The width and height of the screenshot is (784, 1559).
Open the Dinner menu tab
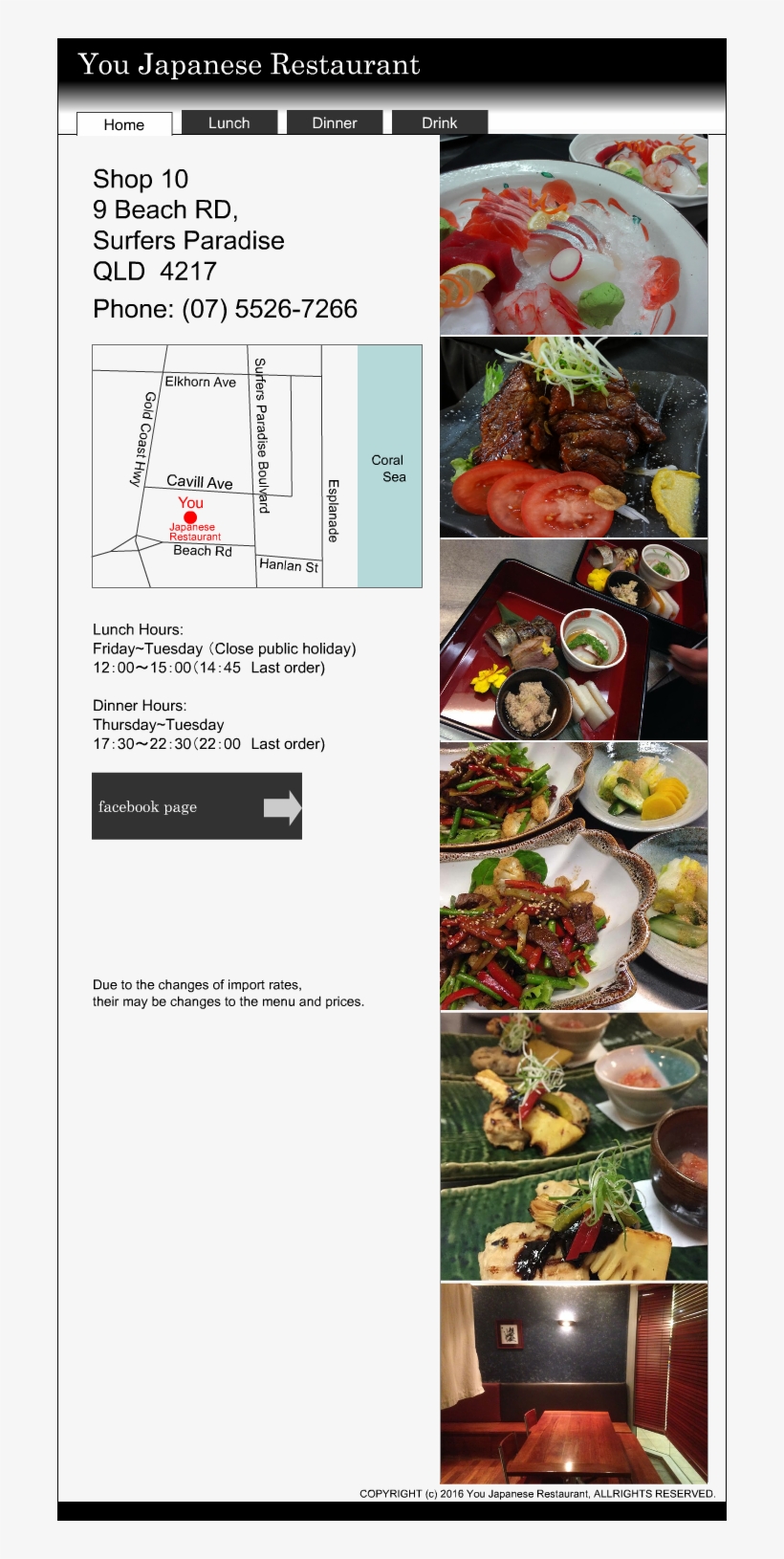335,122
